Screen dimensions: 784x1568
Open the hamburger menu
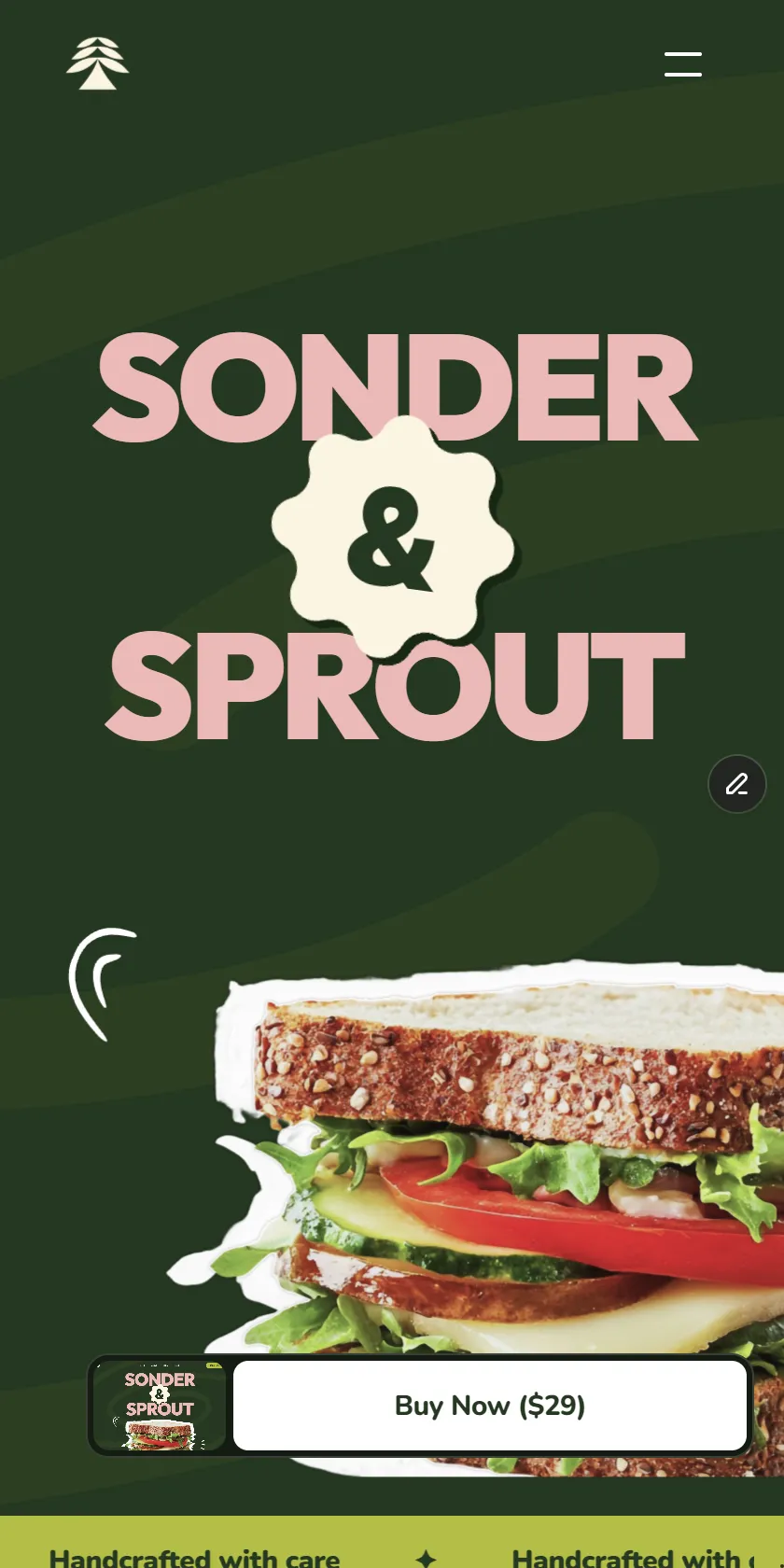682,64
